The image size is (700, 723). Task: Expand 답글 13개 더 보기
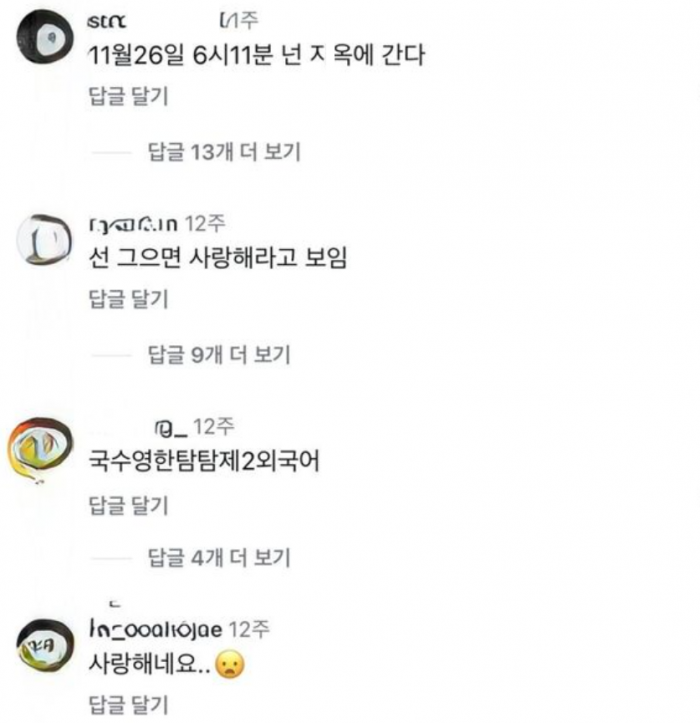(x=224, y=152)
